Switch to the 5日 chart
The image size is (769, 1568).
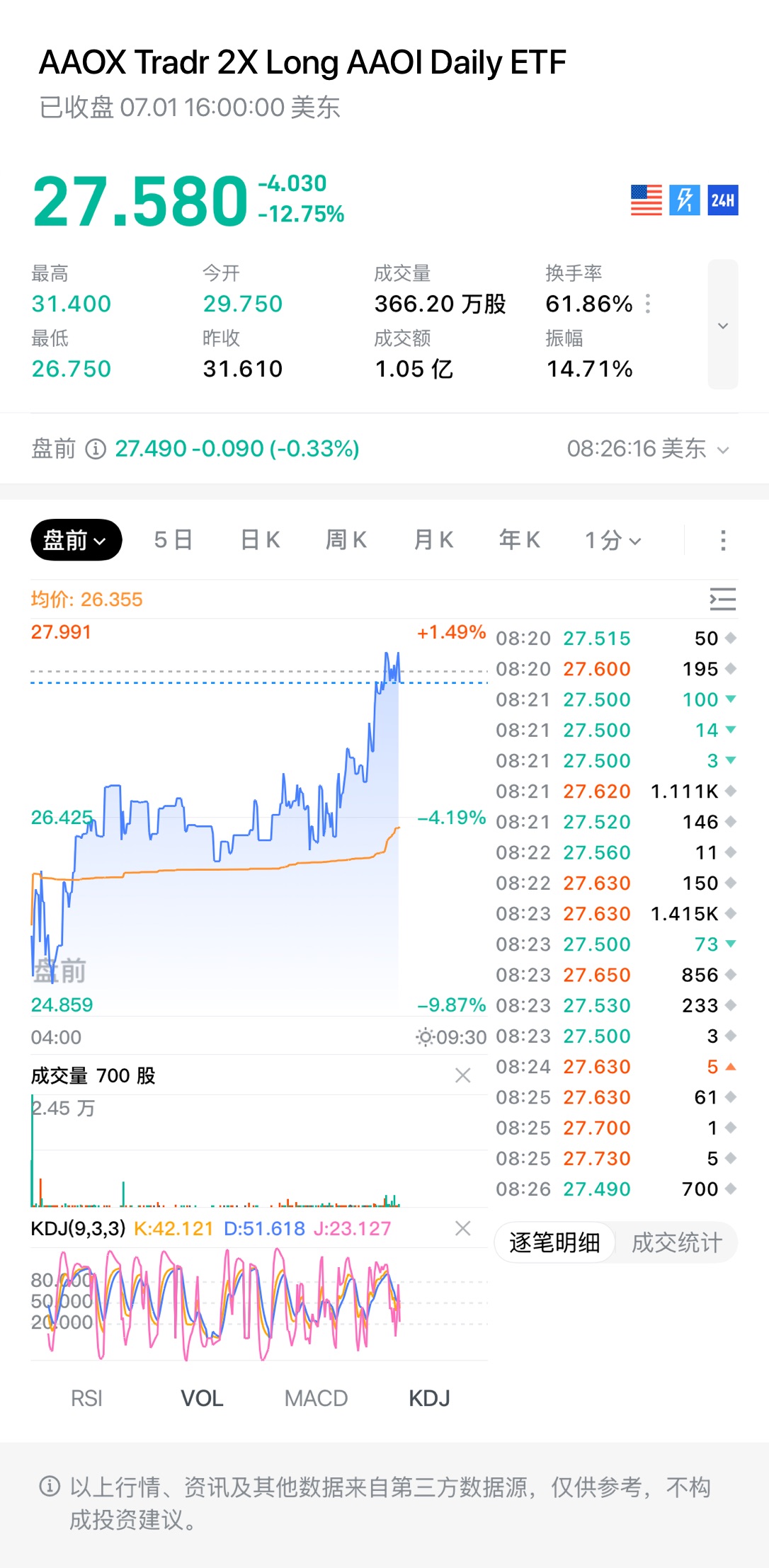(x=173, y=540)
